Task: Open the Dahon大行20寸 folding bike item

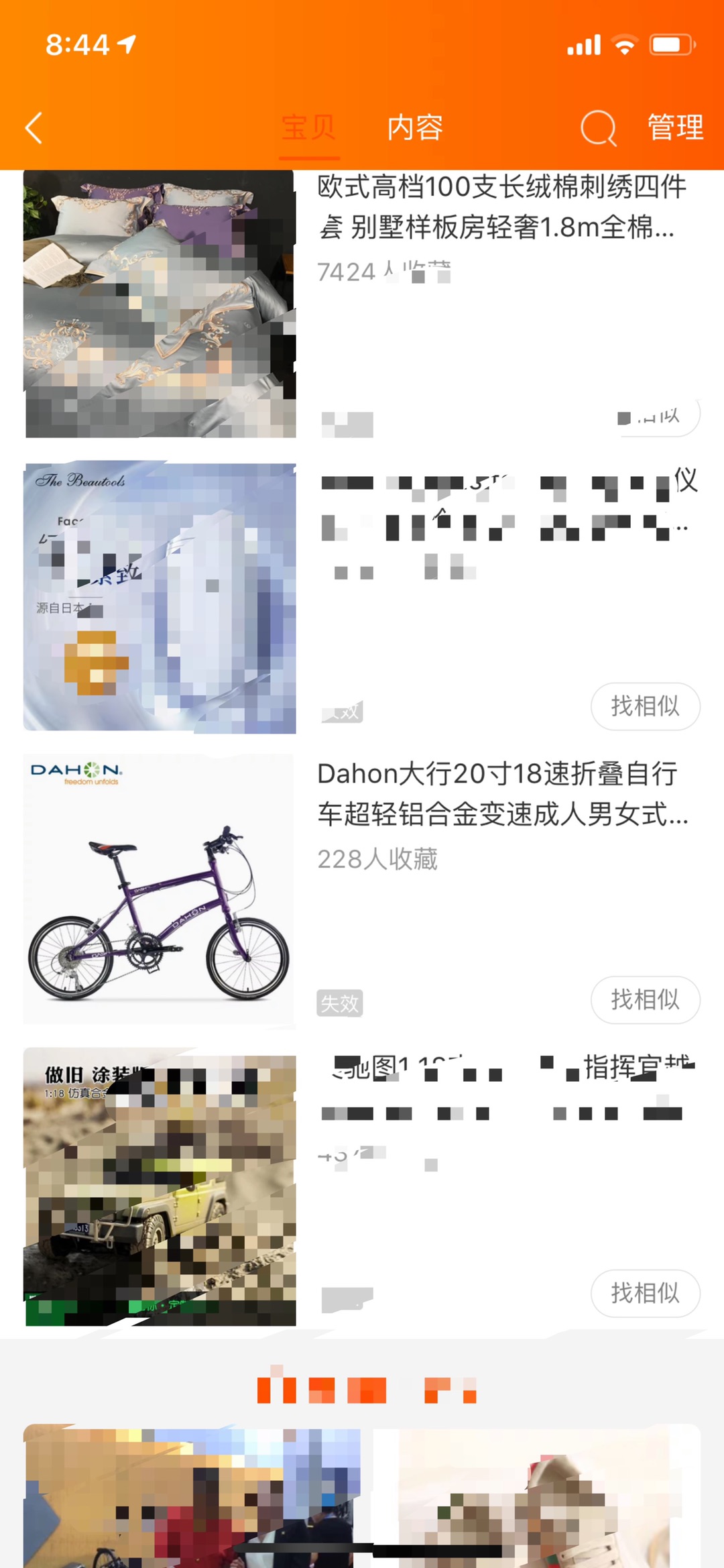Action: [362, 889]
